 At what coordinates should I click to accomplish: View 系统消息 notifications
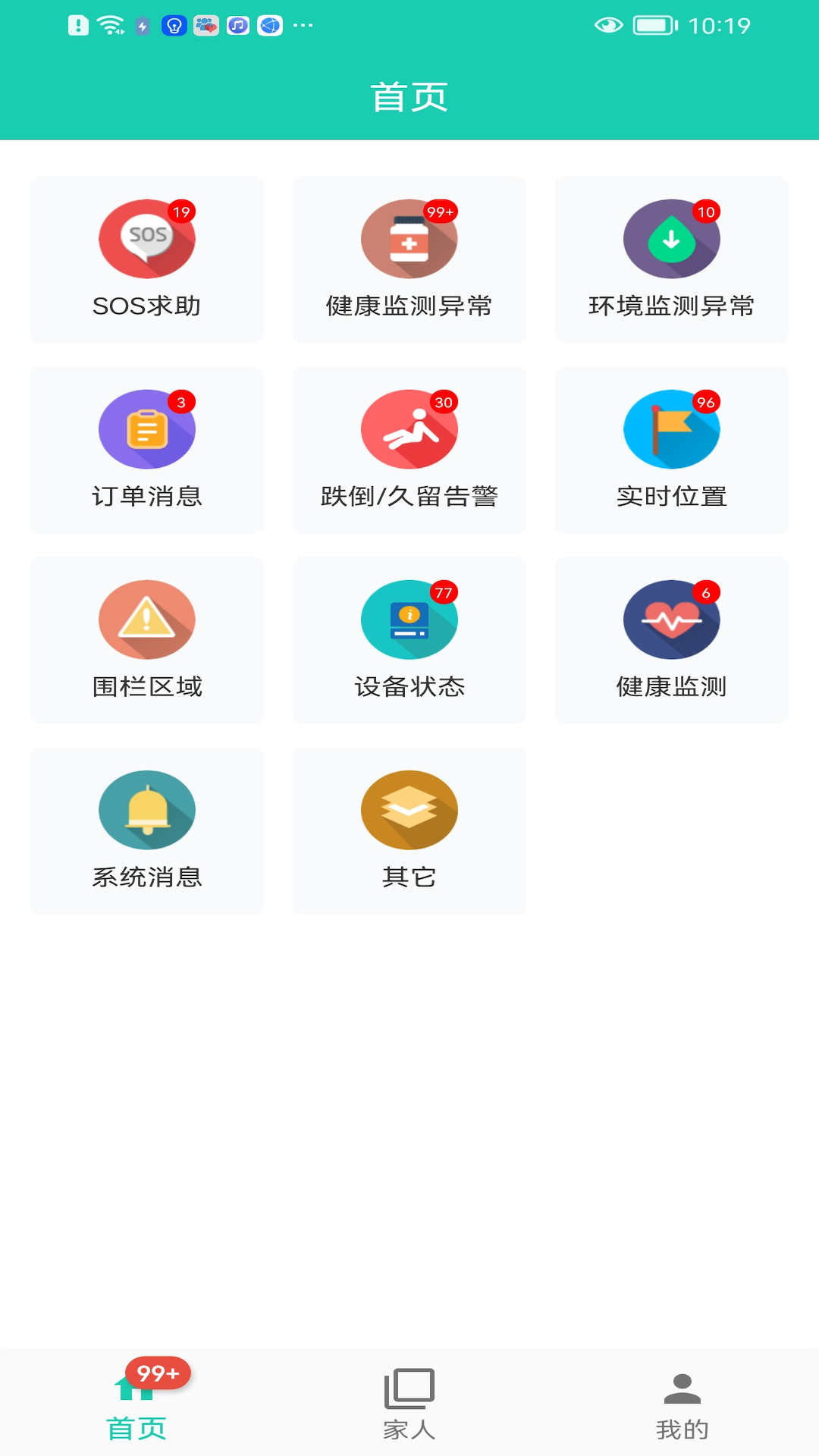coord(147,830)
